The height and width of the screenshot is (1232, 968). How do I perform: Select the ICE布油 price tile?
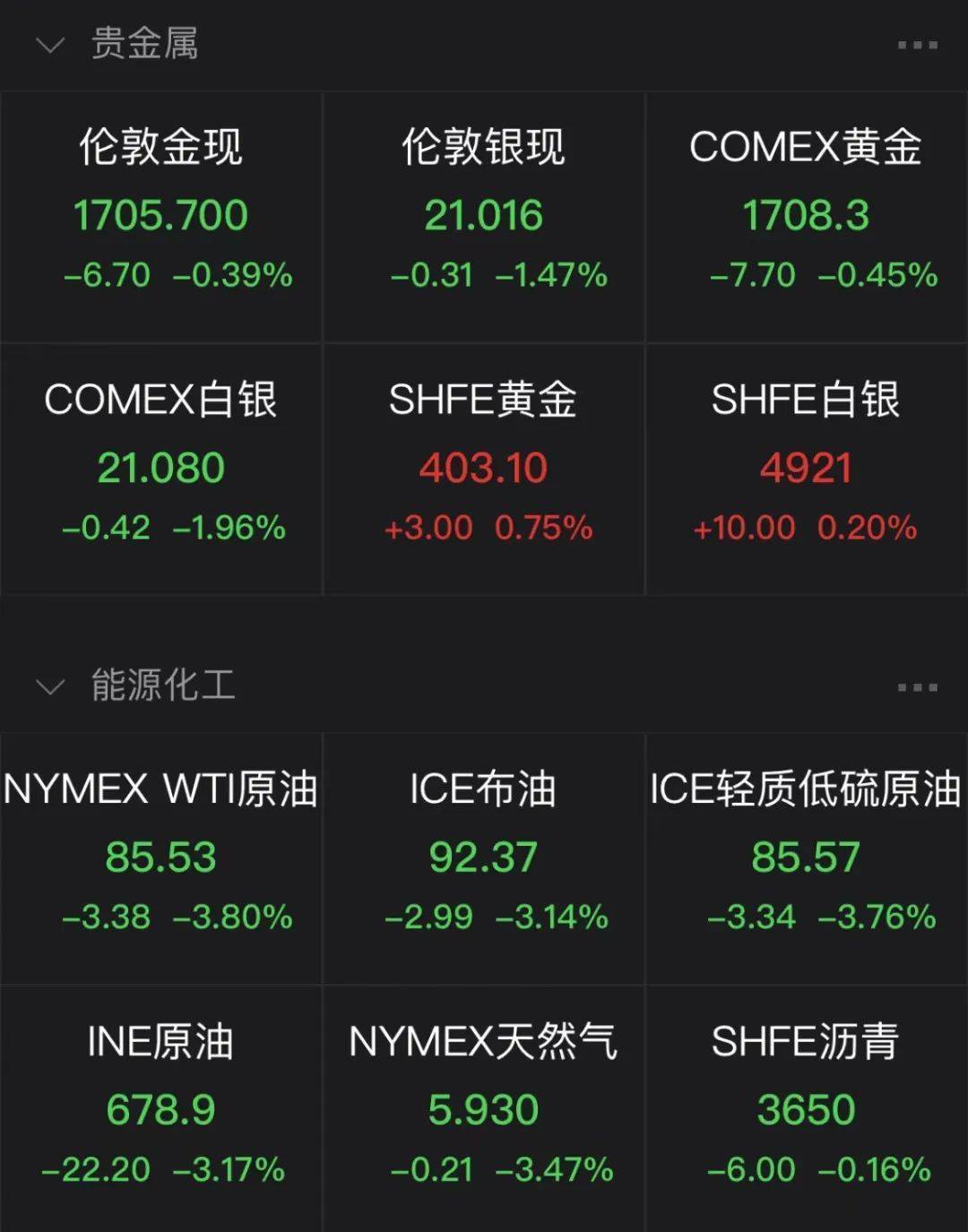(x=484, y=856)
